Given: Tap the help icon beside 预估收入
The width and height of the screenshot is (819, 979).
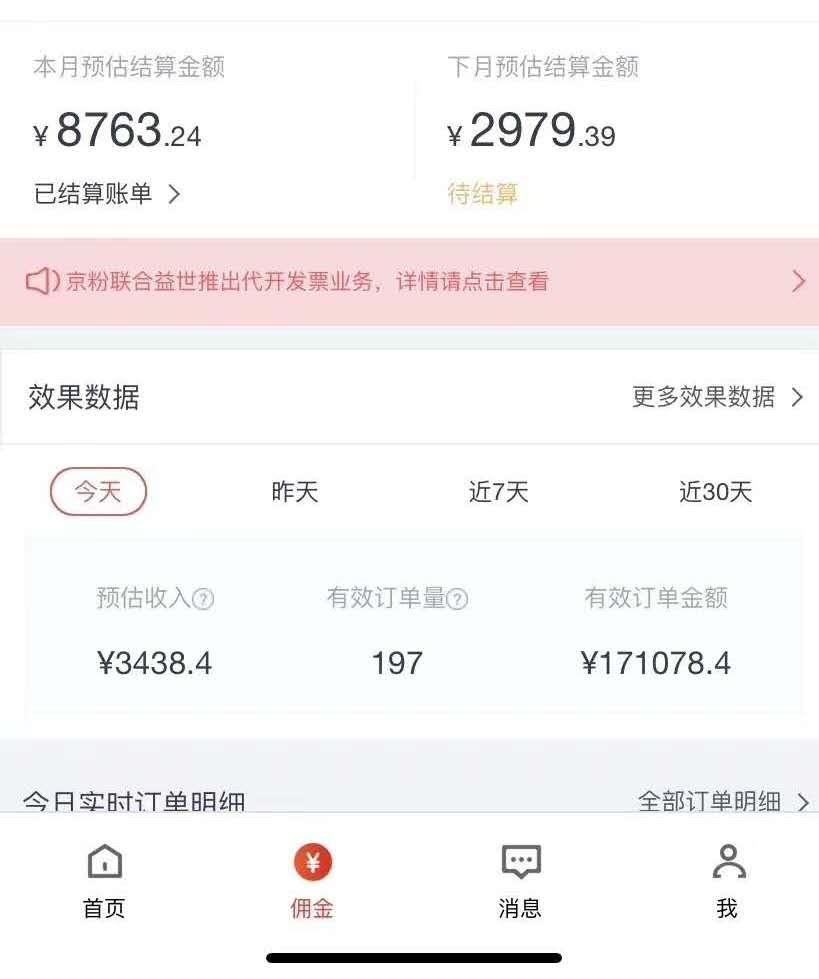Looking at the screenshot, I should pyautogui.click(x=203, y=599).
